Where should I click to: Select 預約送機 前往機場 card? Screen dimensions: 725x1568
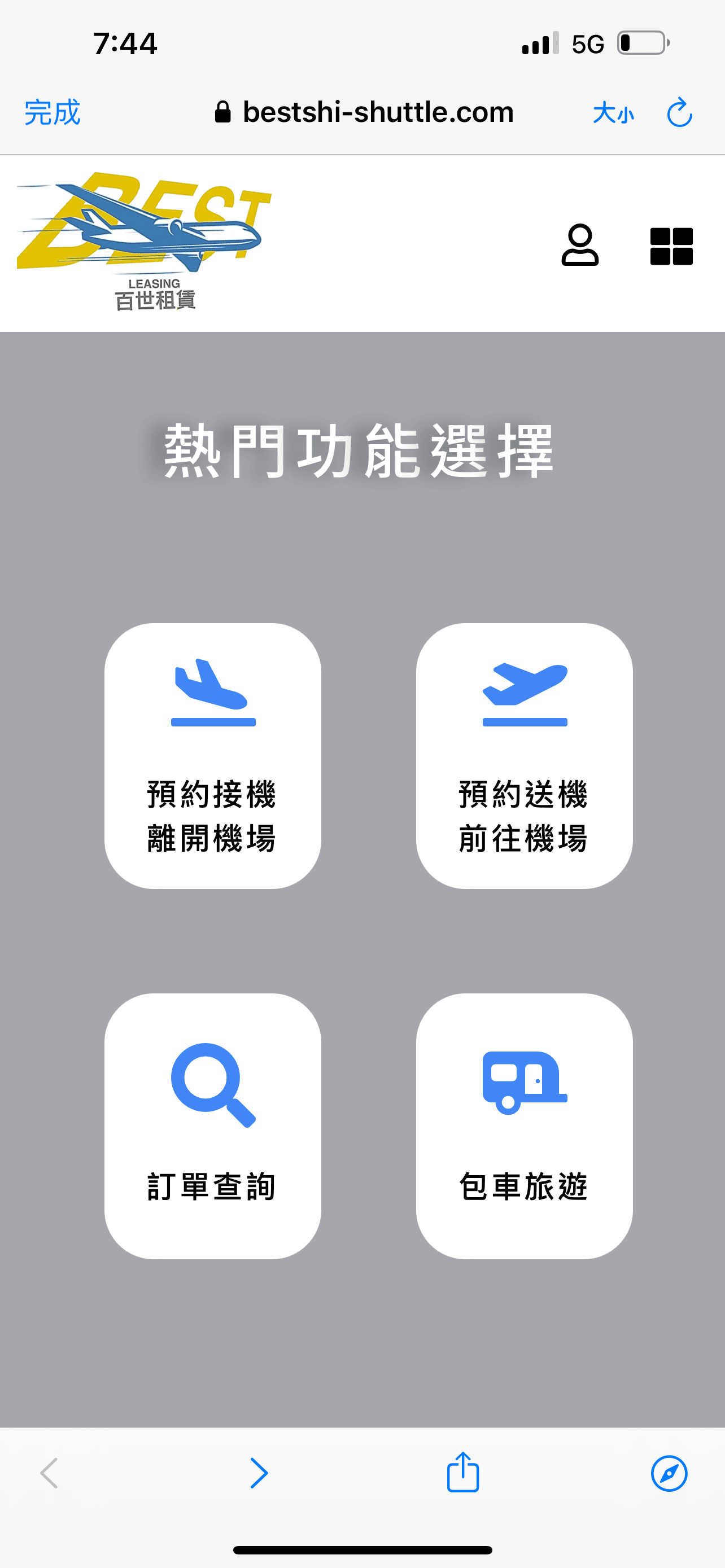tap(524, 755)
